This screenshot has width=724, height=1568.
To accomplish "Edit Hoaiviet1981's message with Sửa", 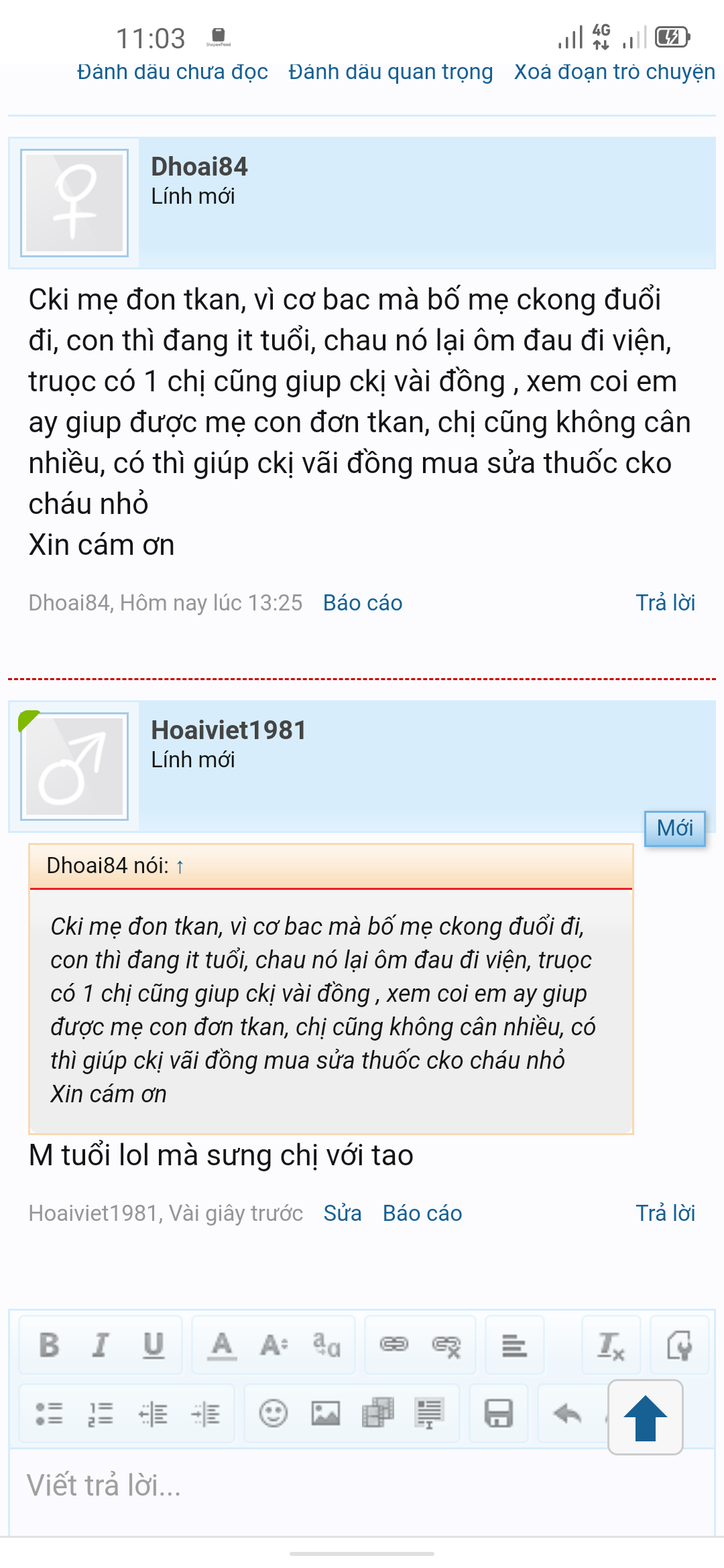I will [x=343, y=1214].
